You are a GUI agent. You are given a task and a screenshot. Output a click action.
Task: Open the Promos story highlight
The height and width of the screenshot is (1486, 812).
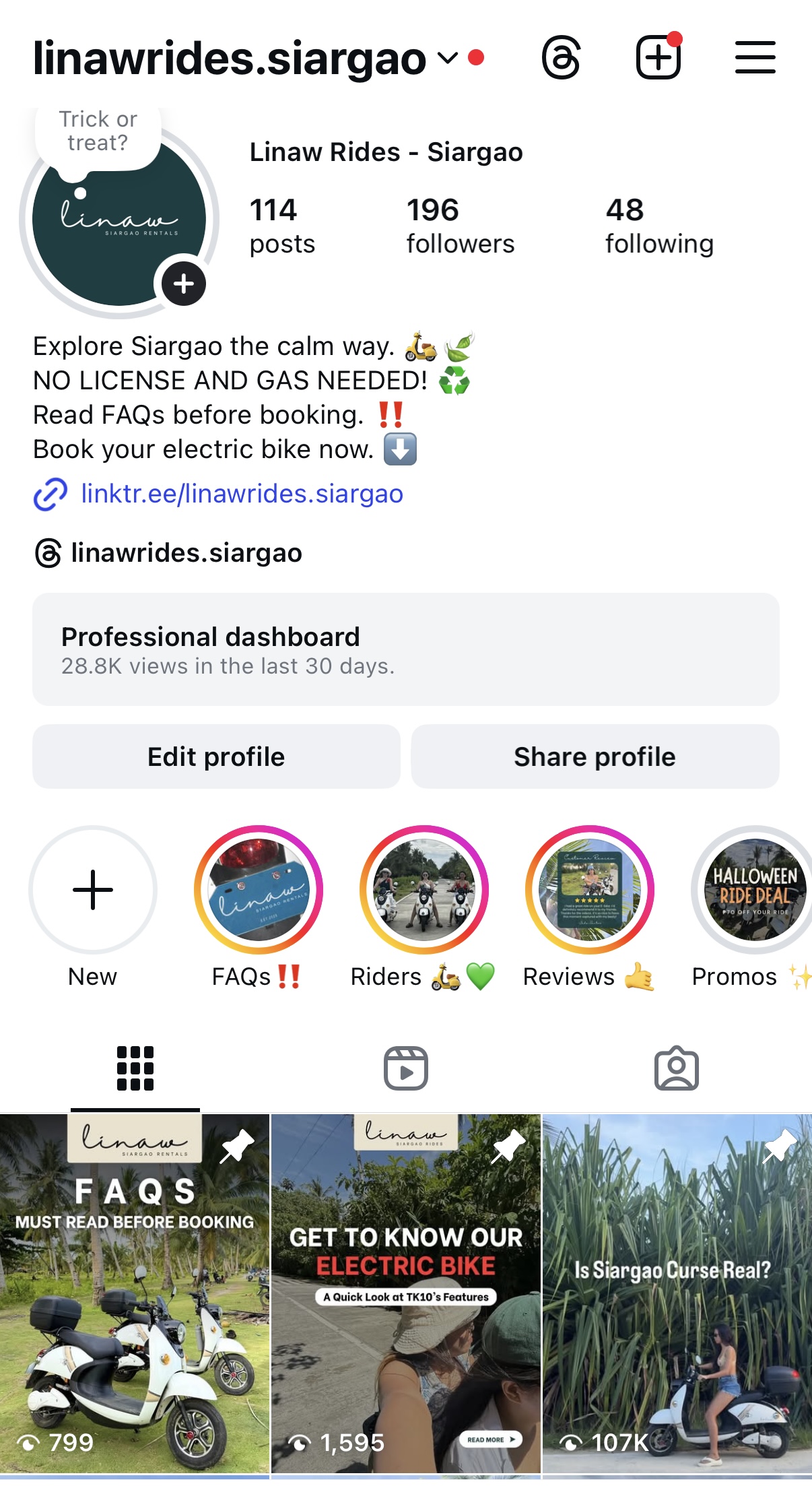tap(754, 890)
